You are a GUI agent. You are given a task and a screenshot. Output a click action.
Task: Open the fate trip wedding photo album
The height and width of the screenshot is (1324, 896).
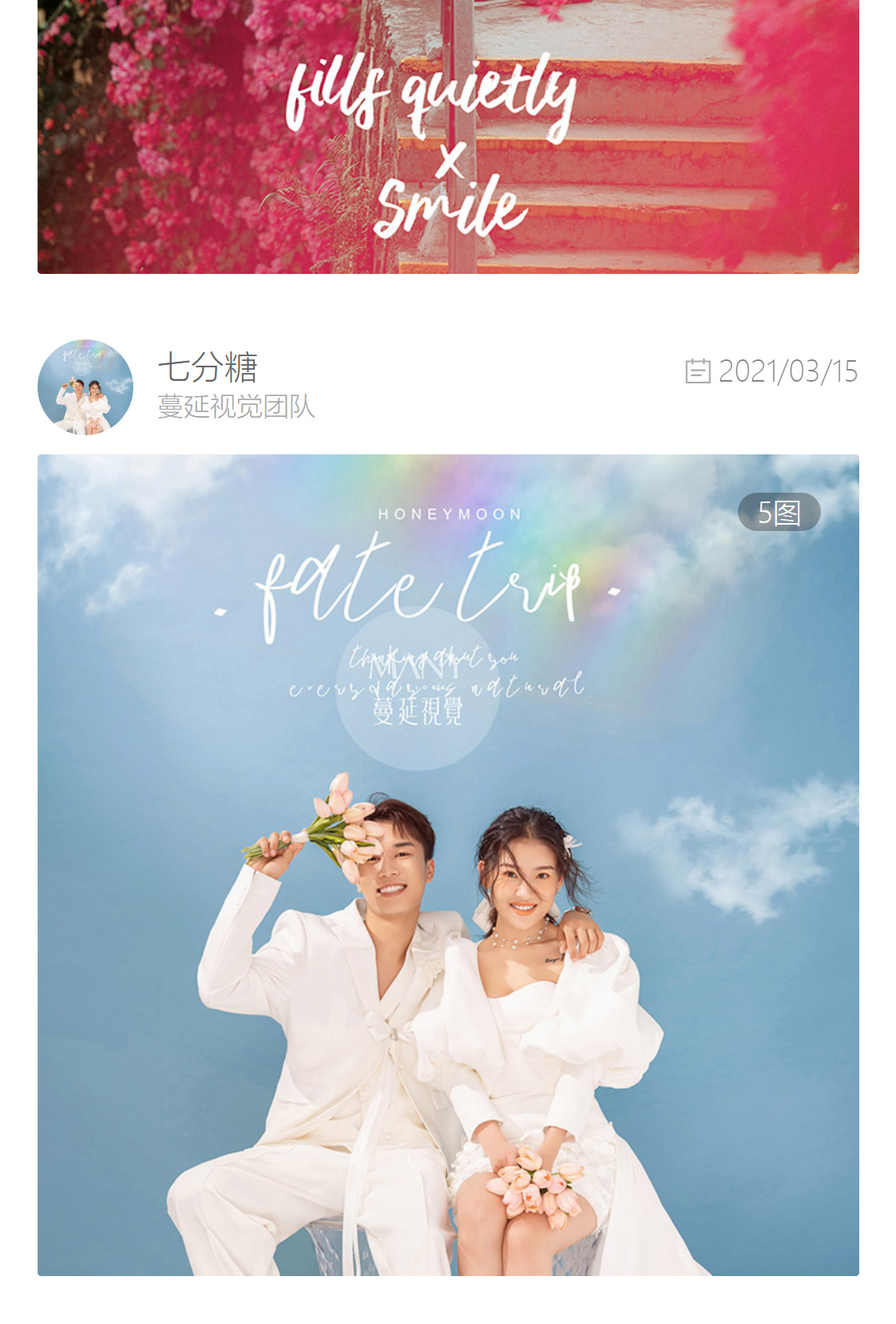coord(447,864)
